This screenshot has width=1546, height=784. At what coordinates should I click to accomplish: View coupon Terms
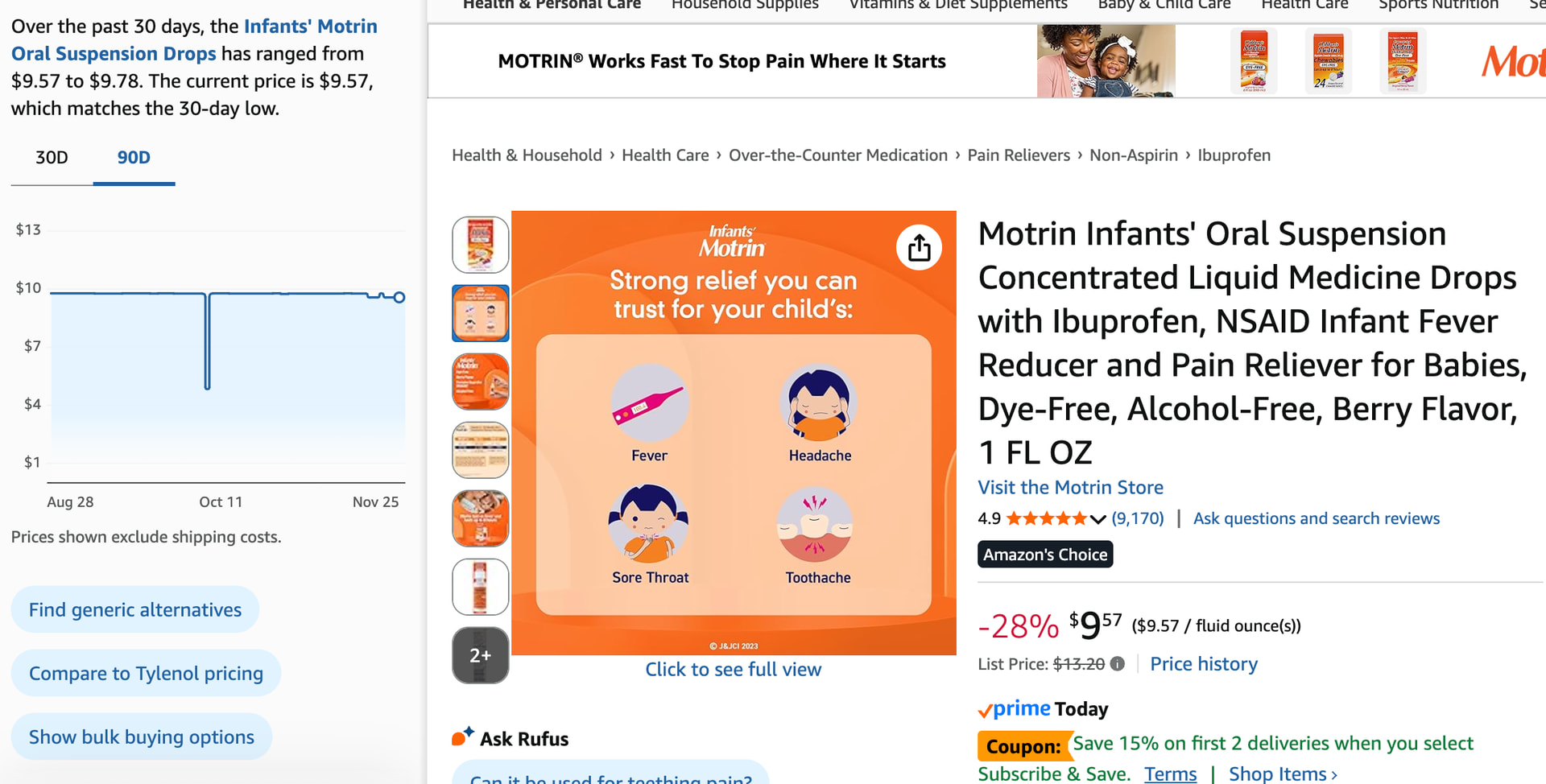[1170, 774]
